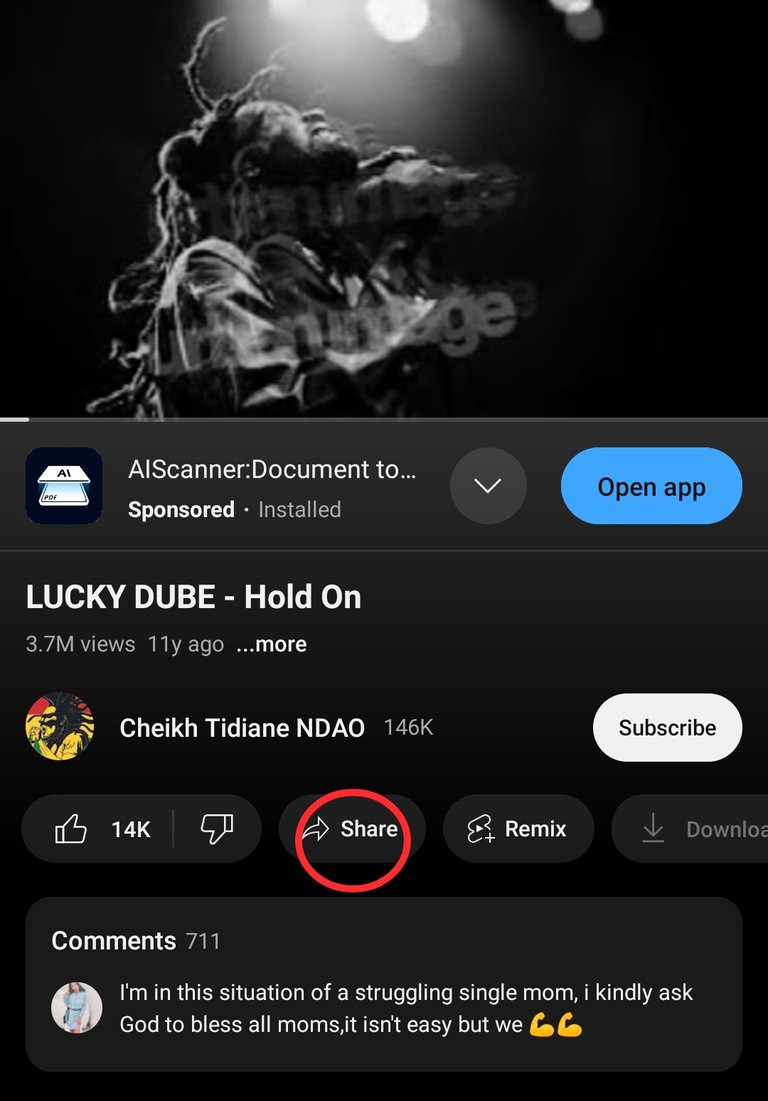
Task: Subscribe to Cheikh Tidiane NDAO
Action: pyautogui.click(x=667, y=727)
